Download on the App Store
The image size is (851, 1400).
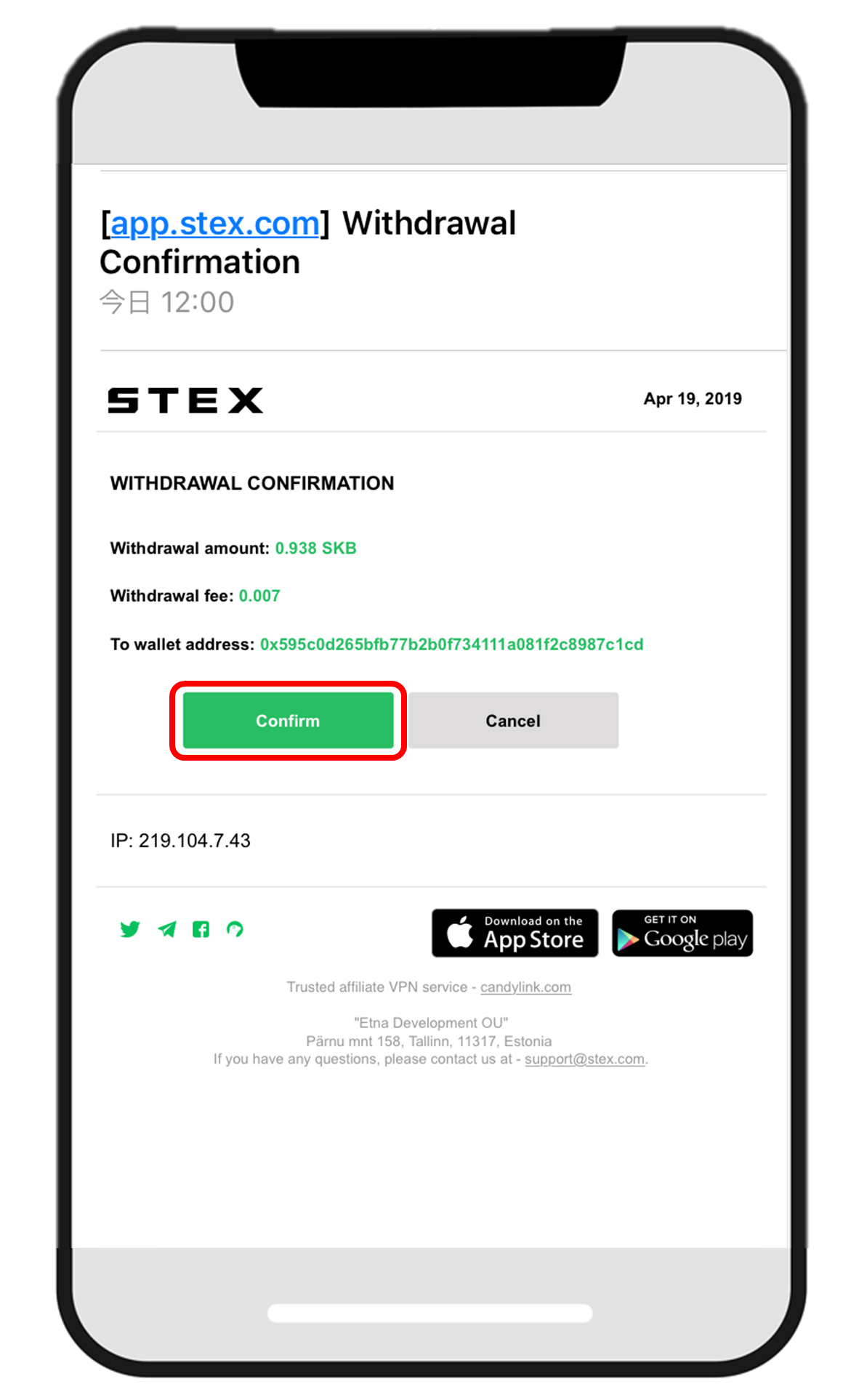coord(515,933)
